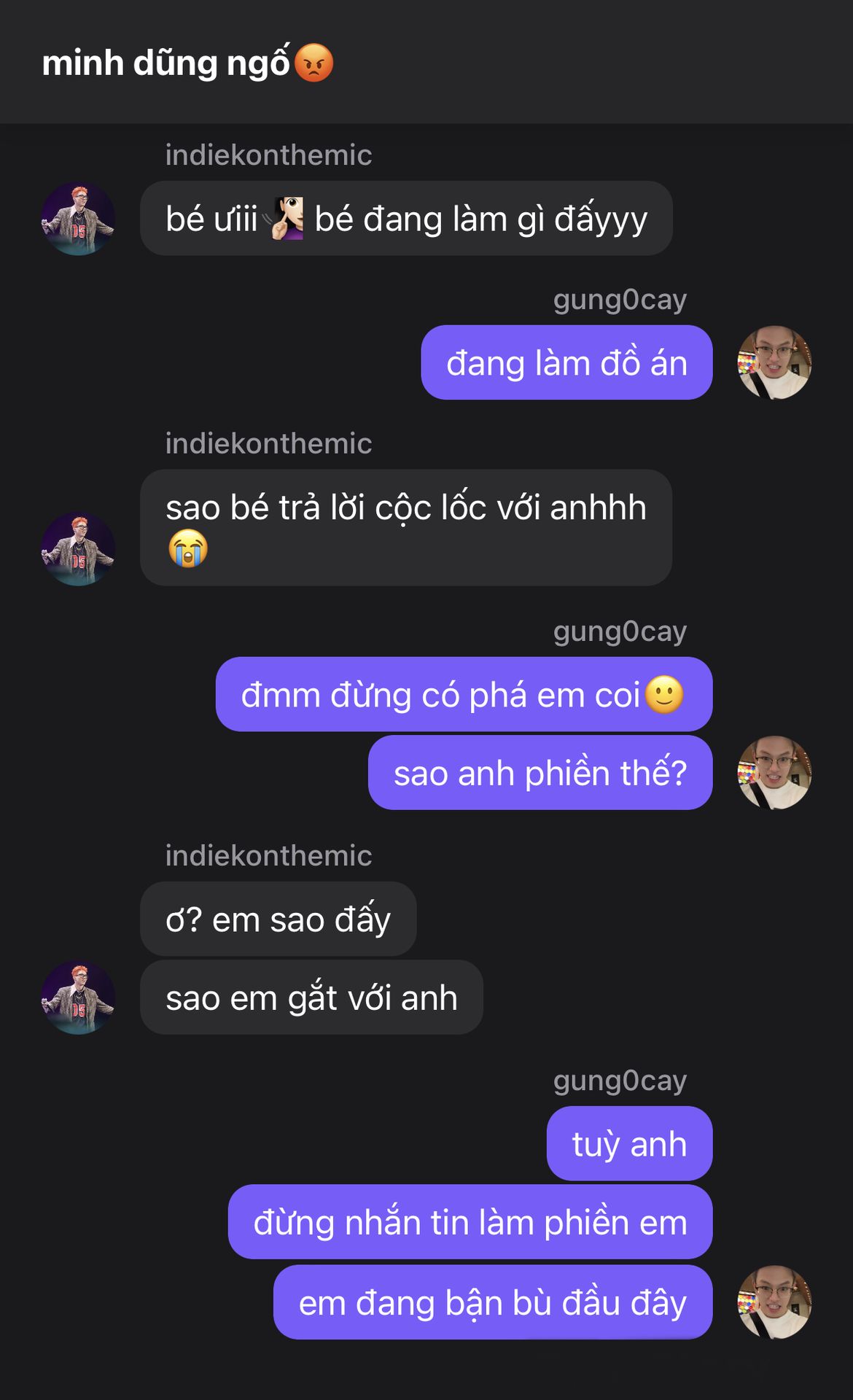Open indiekonthemic's avatar beside "bé ưiii" message
This screenshot has width=853, height=1400.
click(78, 219)
